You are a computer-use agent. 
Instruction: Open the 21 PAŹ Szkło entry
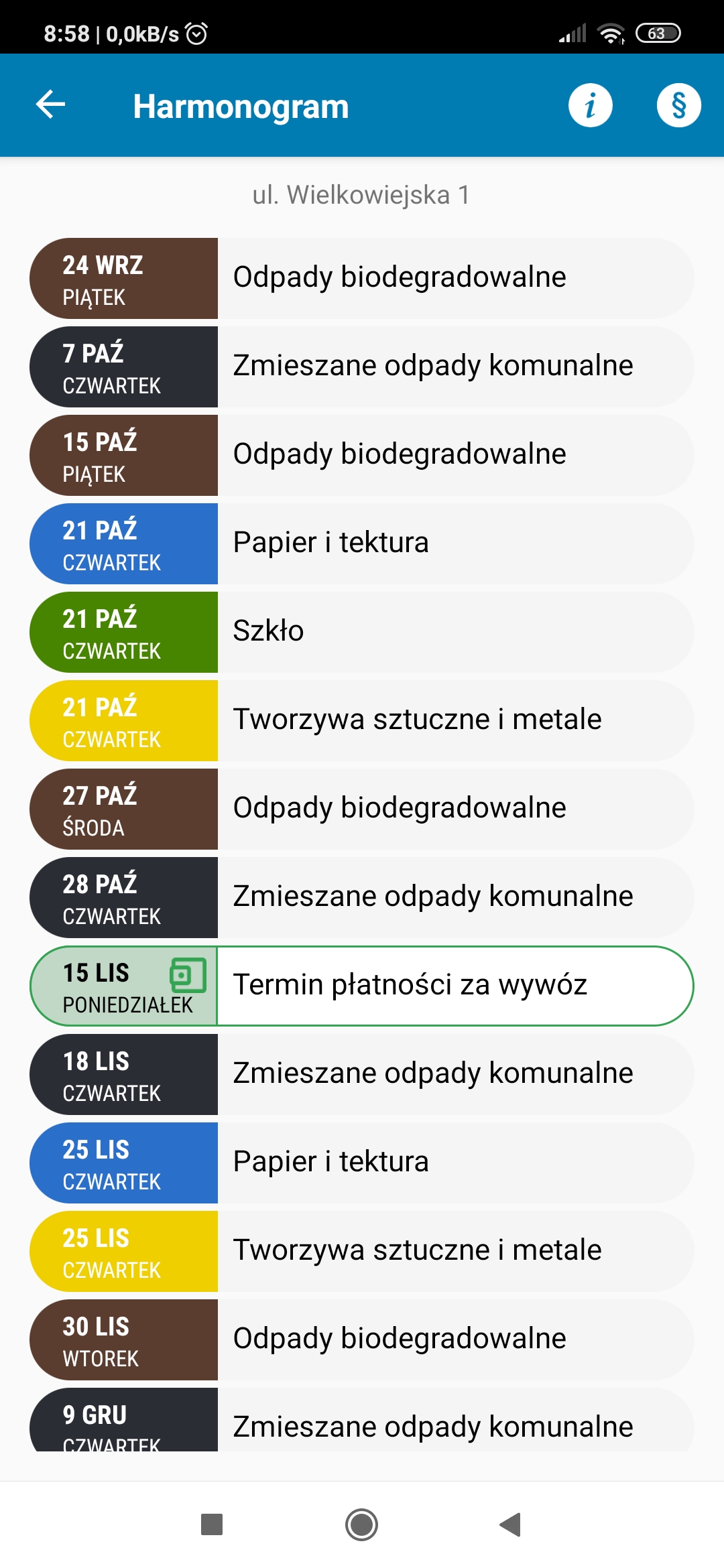click(362, 632)
